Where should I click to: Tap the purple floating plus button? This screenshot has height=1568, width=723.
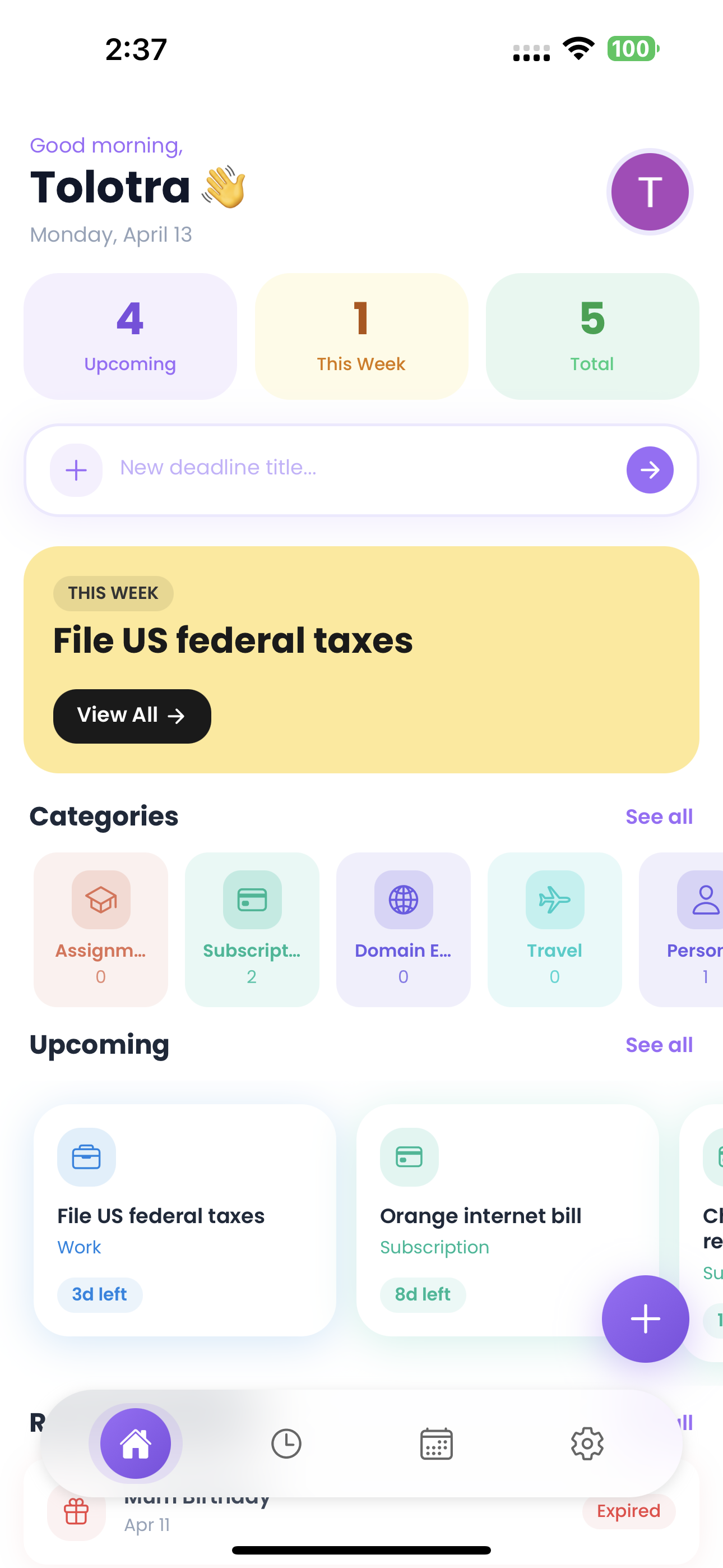(645, 1318)
